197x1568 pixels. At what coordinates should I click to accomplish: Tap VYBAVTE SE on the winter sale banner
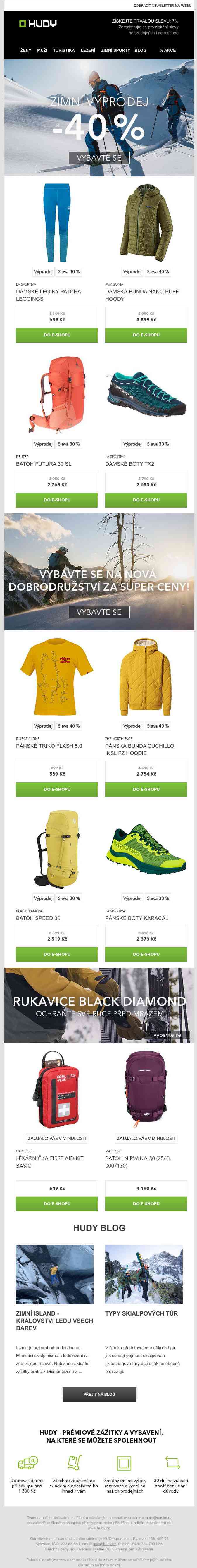[x=99, y=158]
